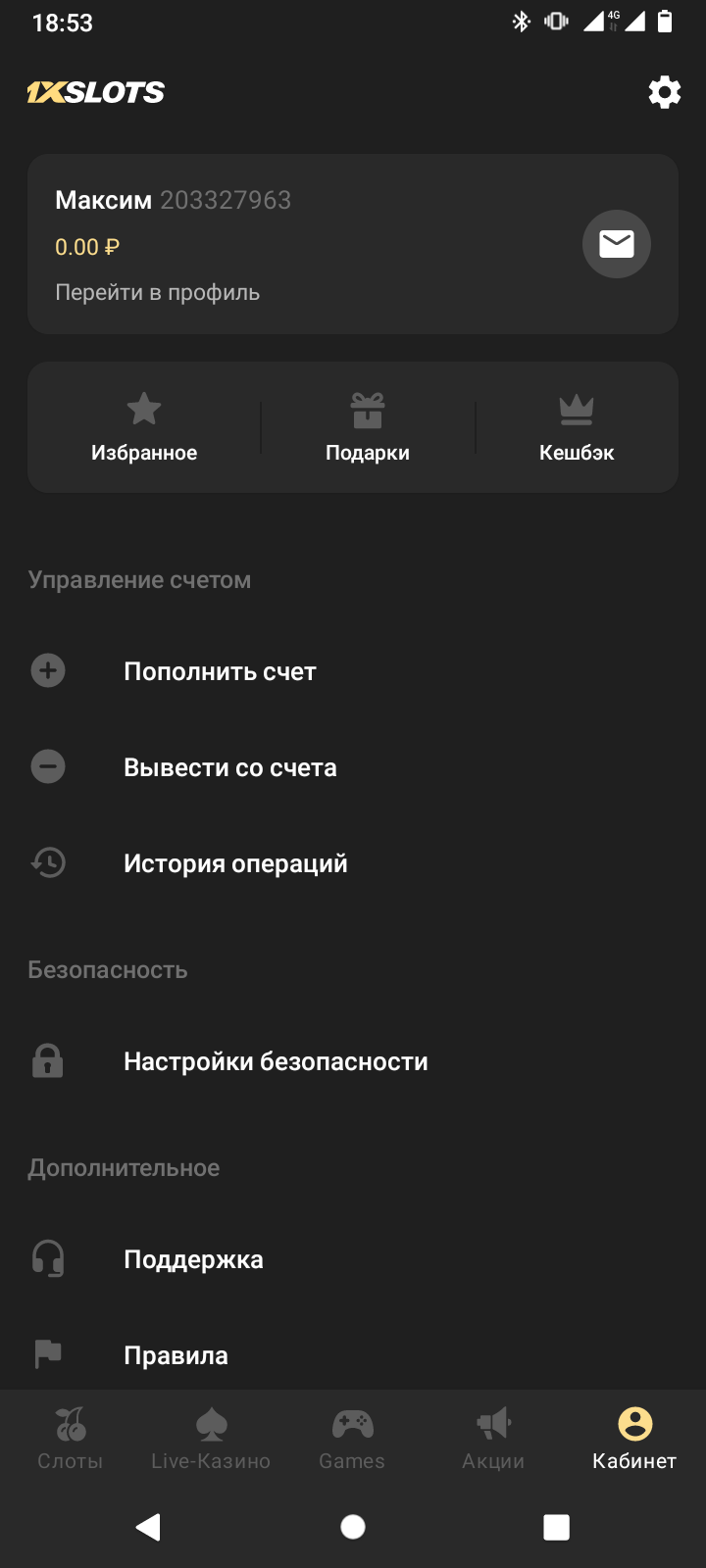Open the Правила rules row
This screenshot has width=706, height=1568.
176,1355
